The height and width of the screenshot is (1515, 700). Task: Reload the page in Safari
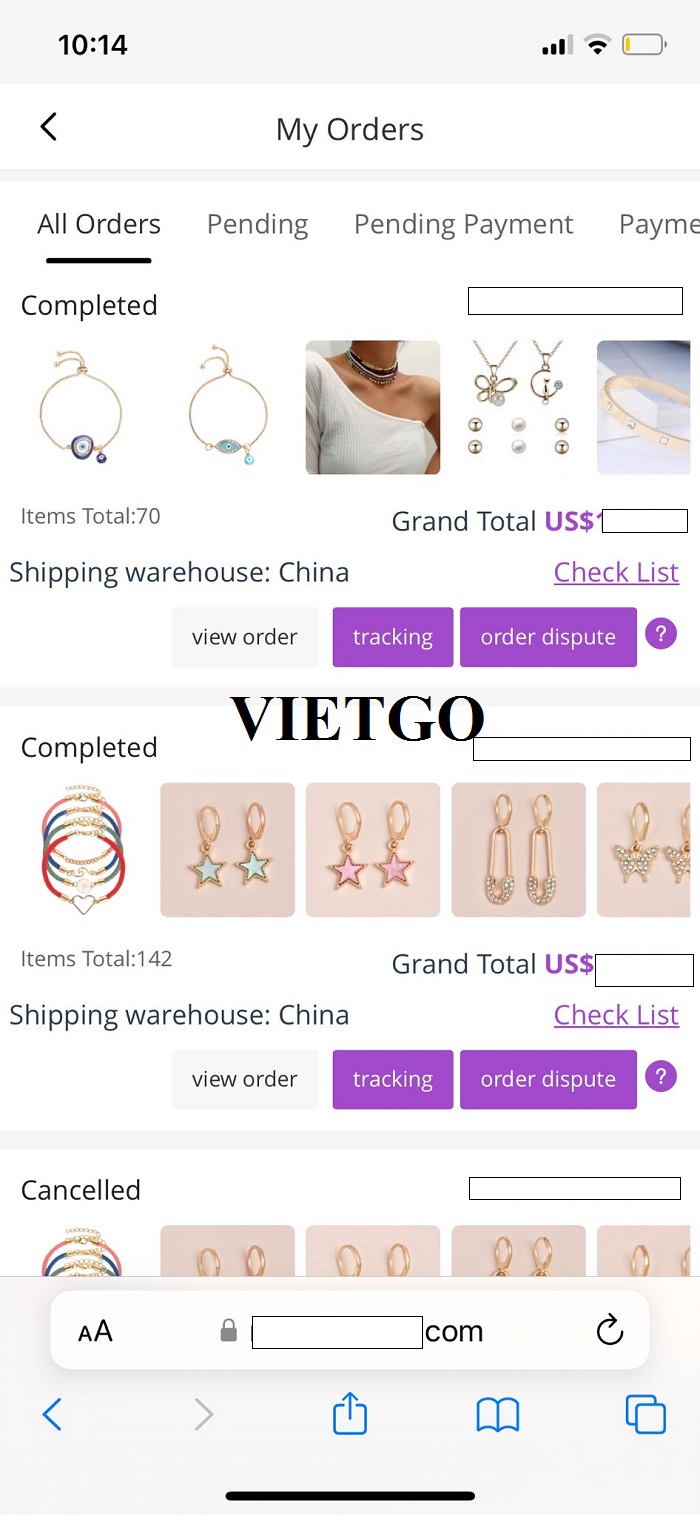(609, 1330)
